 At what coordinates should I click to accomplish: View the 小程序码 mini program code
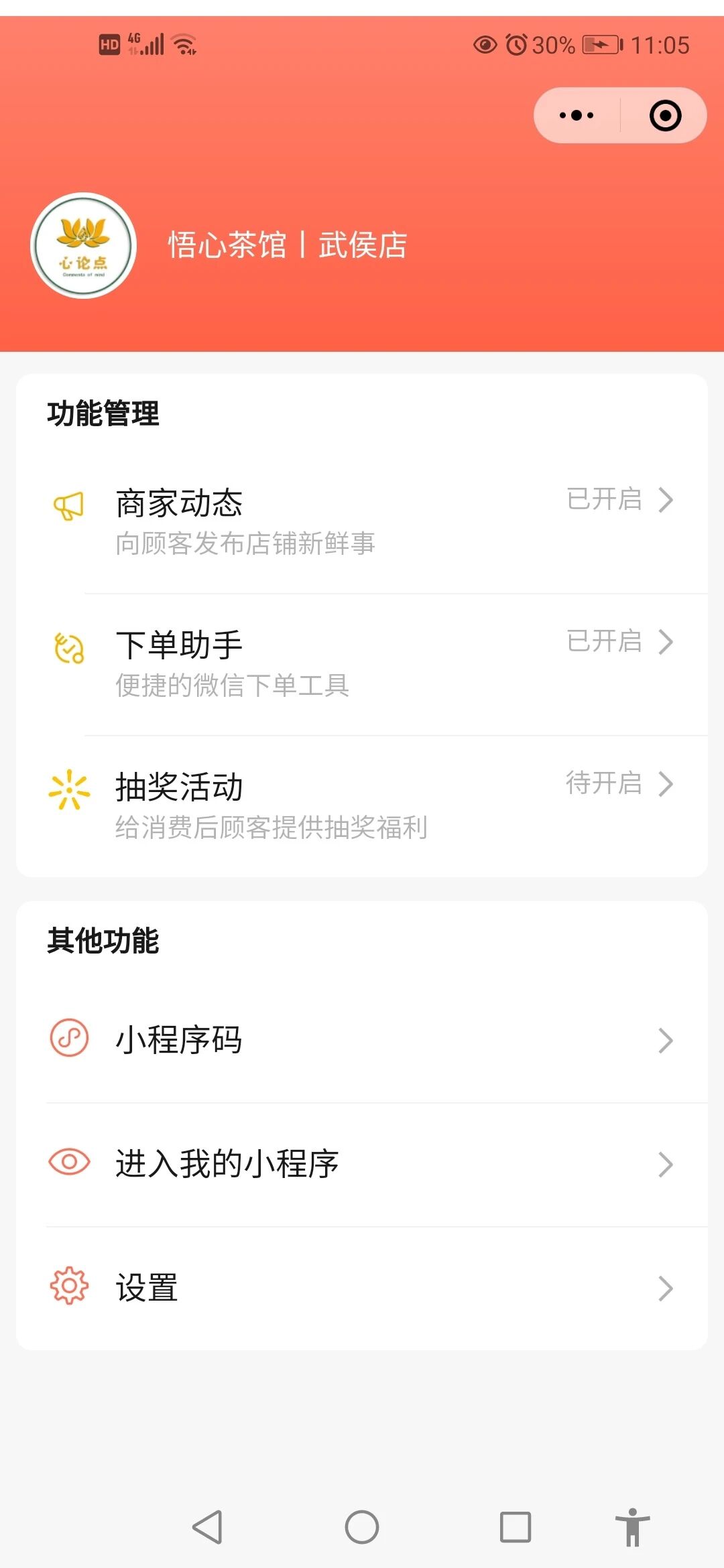pos(362,1040)
